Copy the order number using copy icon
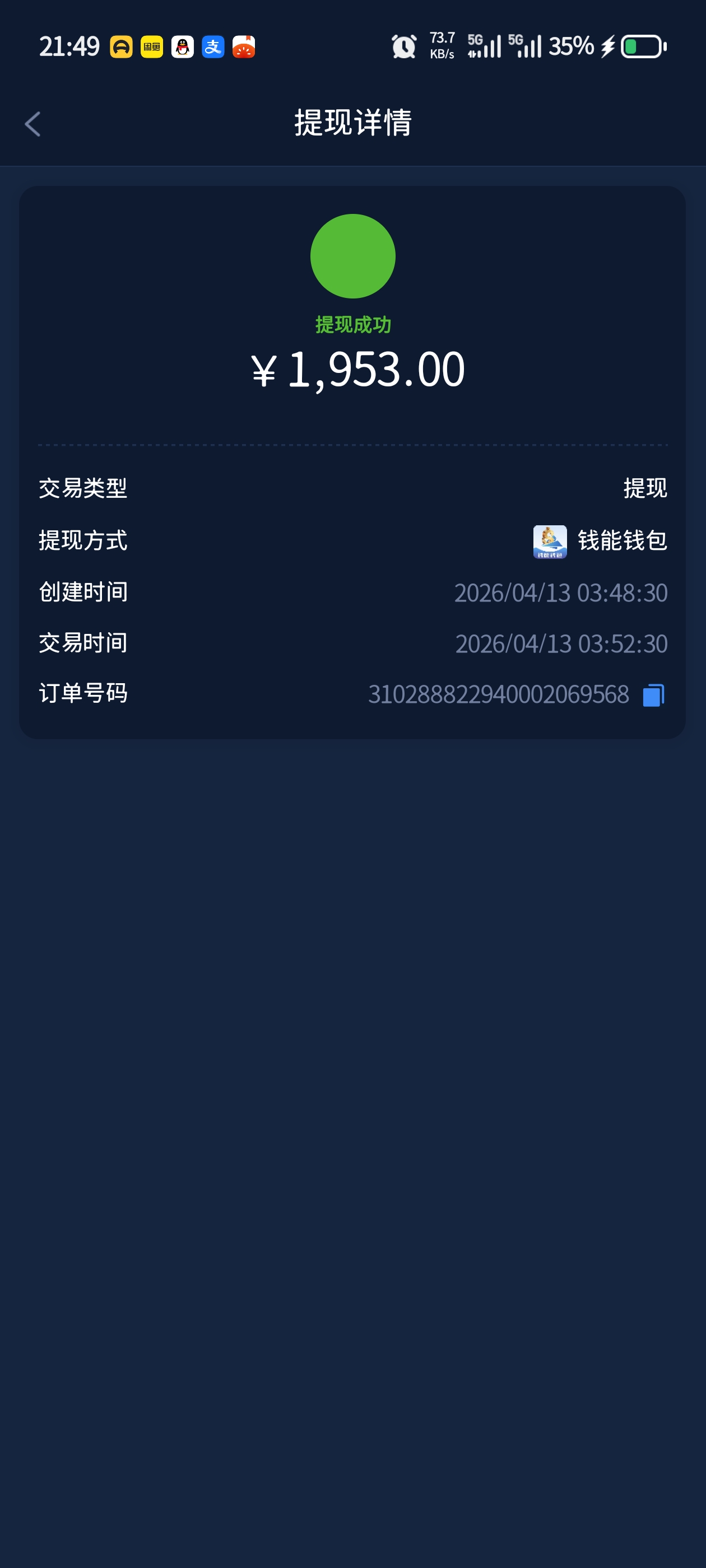The image size is (706, 1568). [x=653, y=693]
